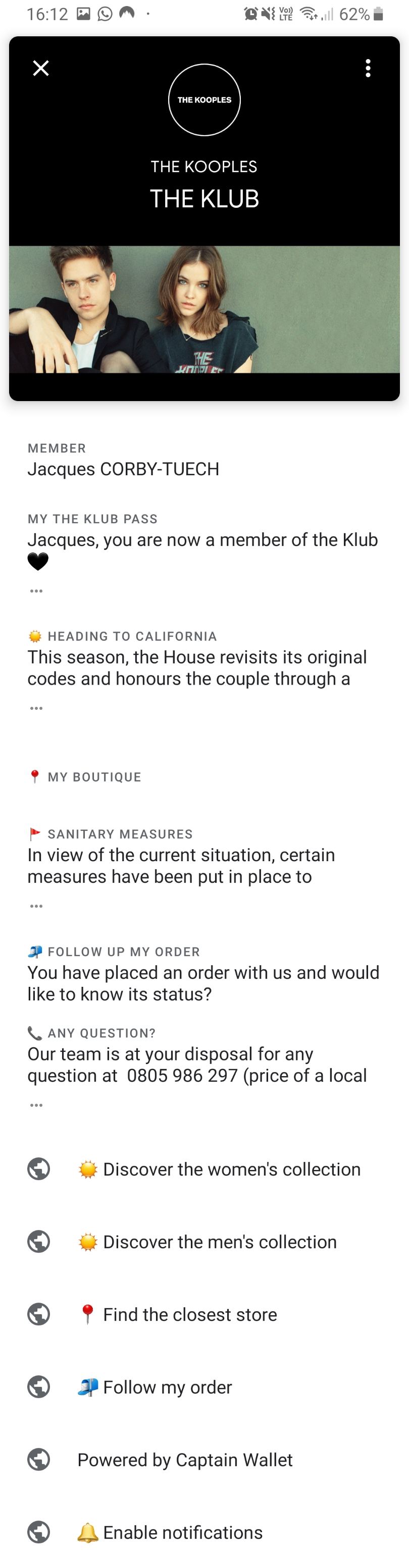Expand the Any Question section
The width and height of the screenshot is (409, 1568).
(36, 1105)
